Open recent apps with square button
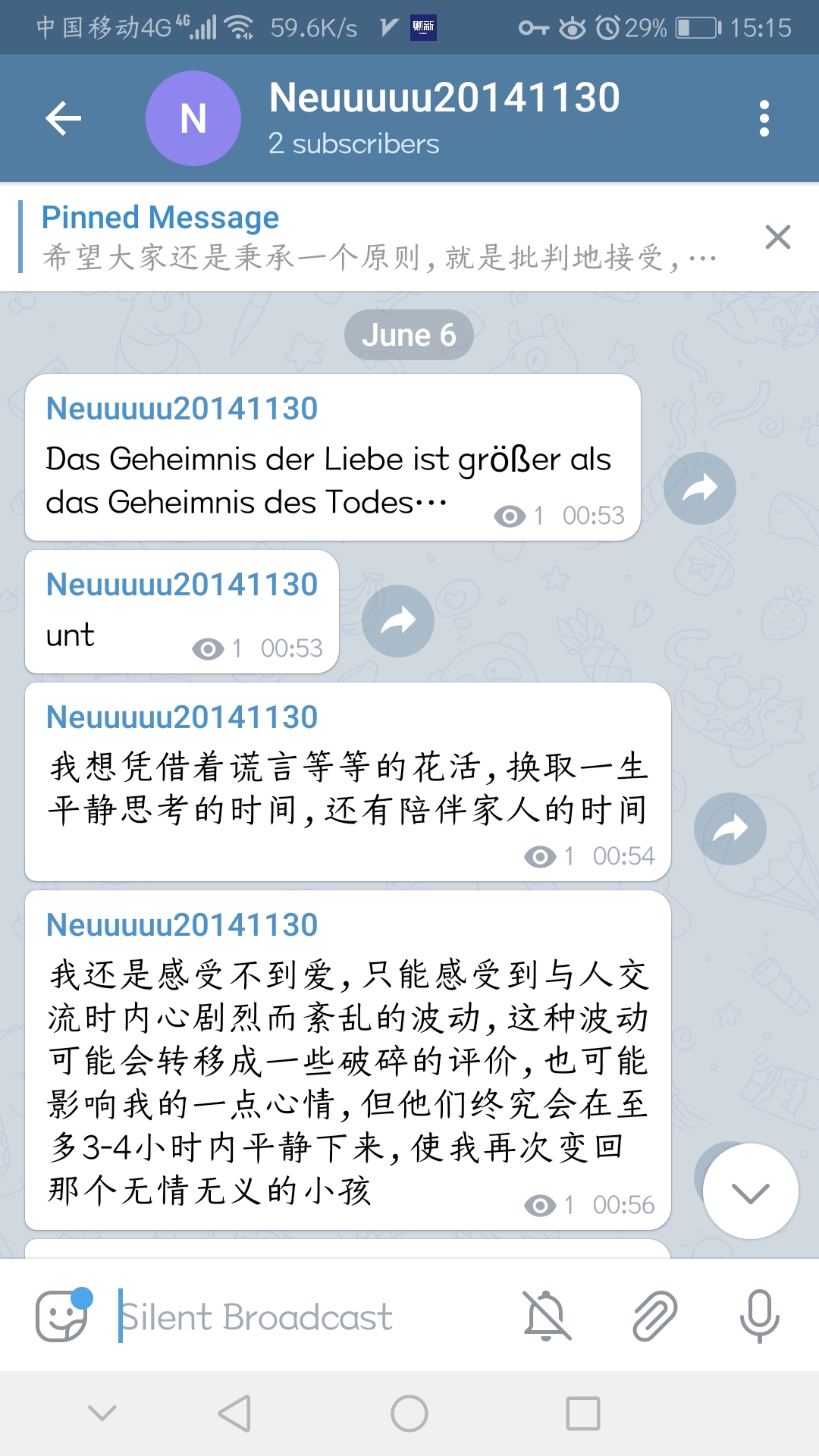The height and width of the screenshot is (1456, 819). [x=582, y=1414]
